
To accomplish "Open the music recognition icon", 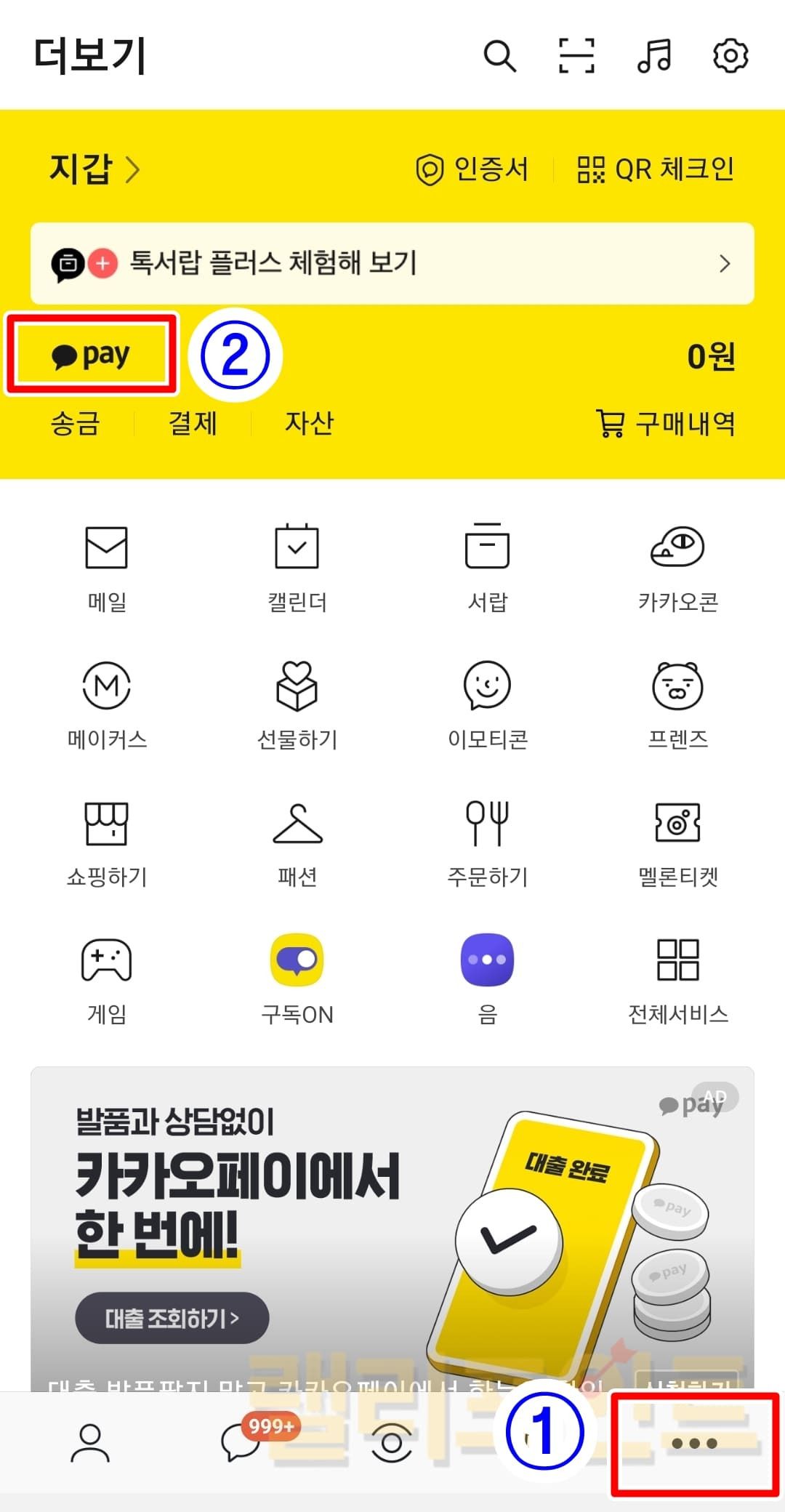I will point(654,56).
